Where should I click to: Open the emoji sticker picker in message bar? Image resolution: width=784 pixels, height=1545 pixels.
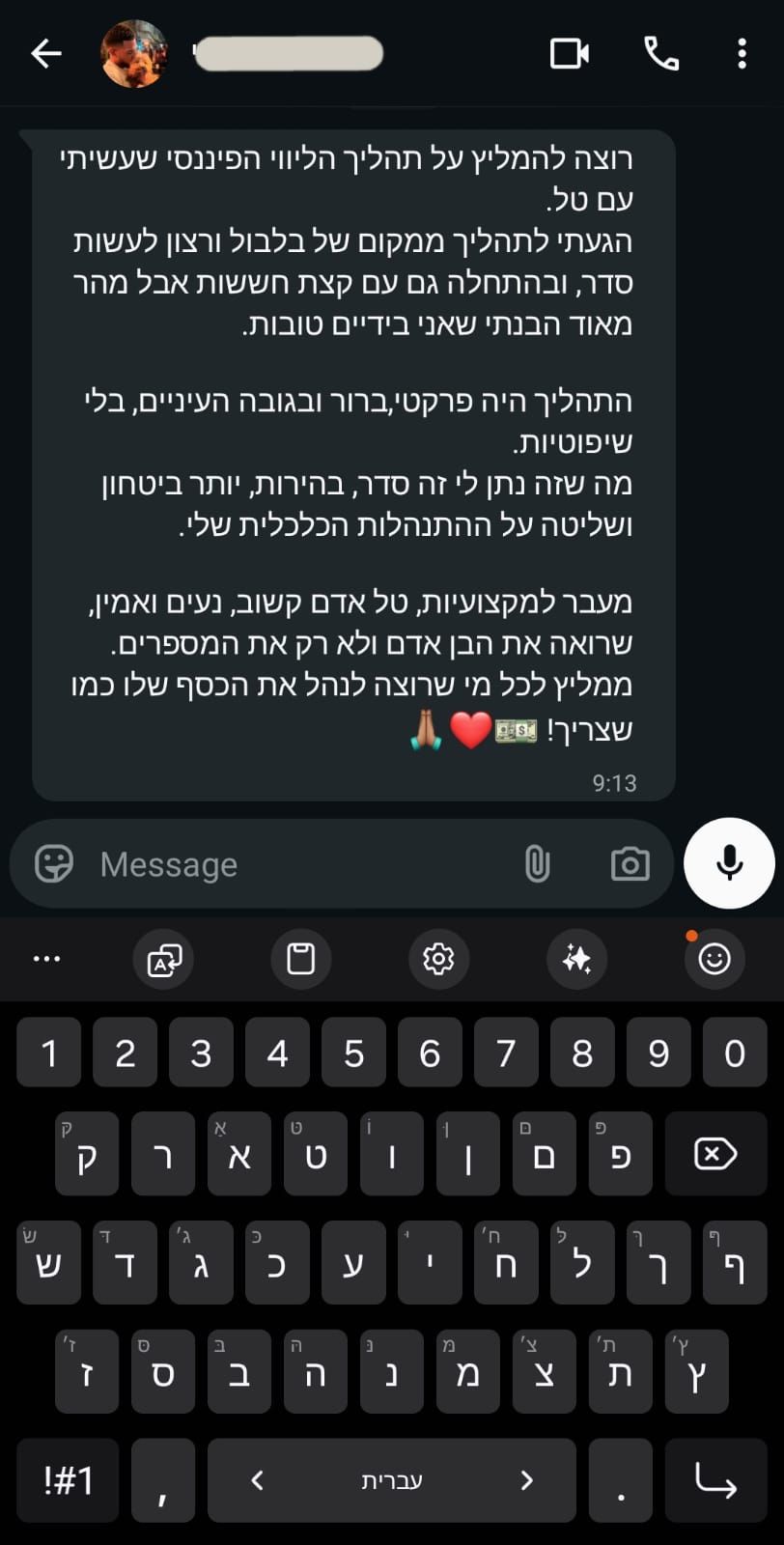tap(54, 864)
